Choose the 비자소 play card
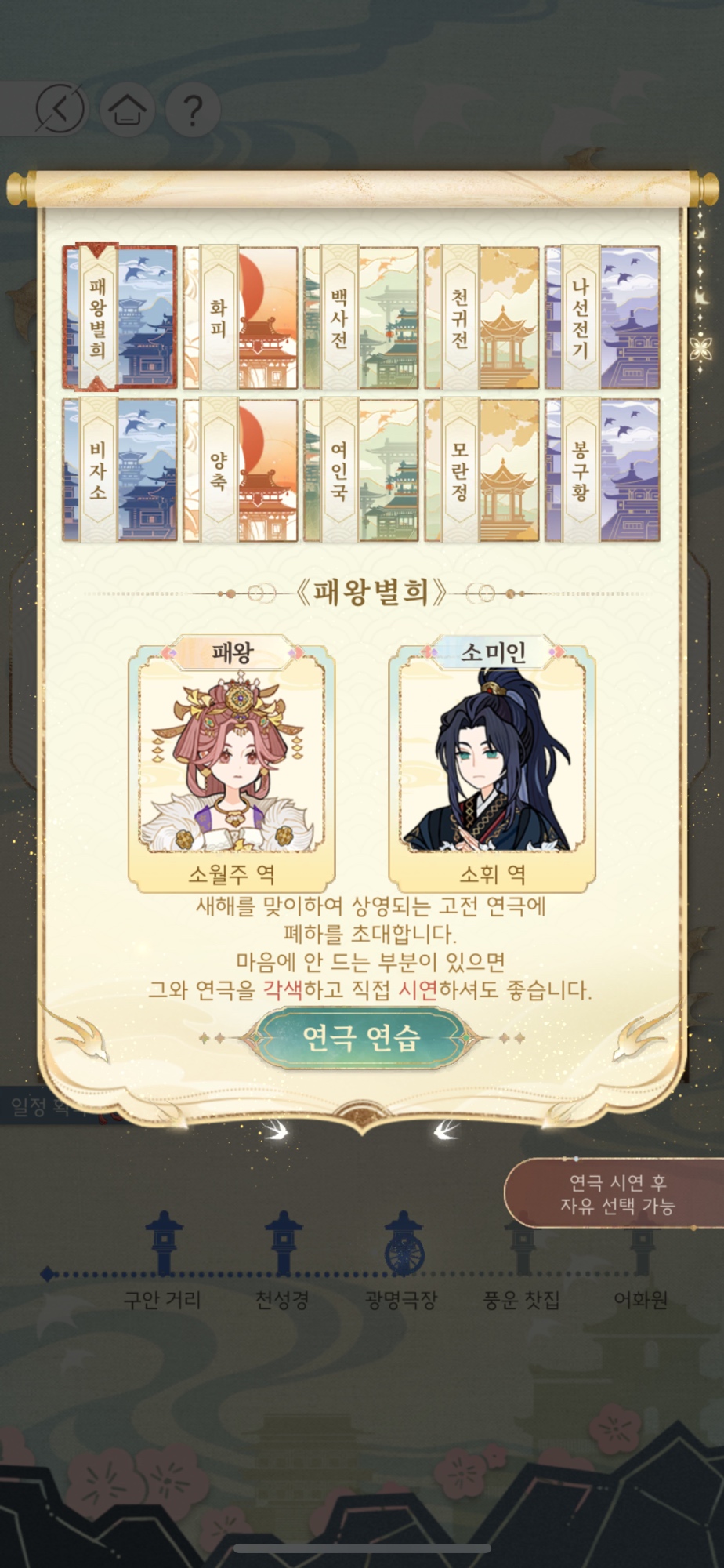This screenshot has height=1568, width=724. click(x=120, y=470)
